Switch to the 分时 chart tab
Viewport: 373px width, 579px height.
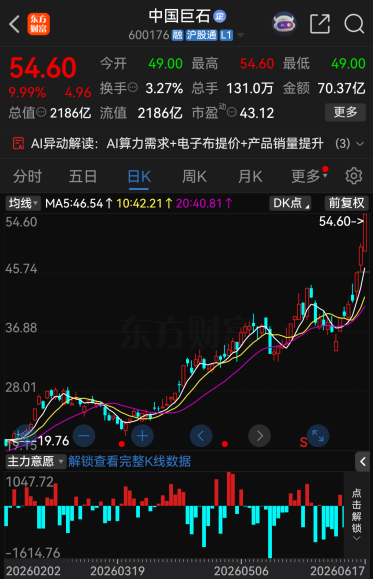[x=27, y=177]
